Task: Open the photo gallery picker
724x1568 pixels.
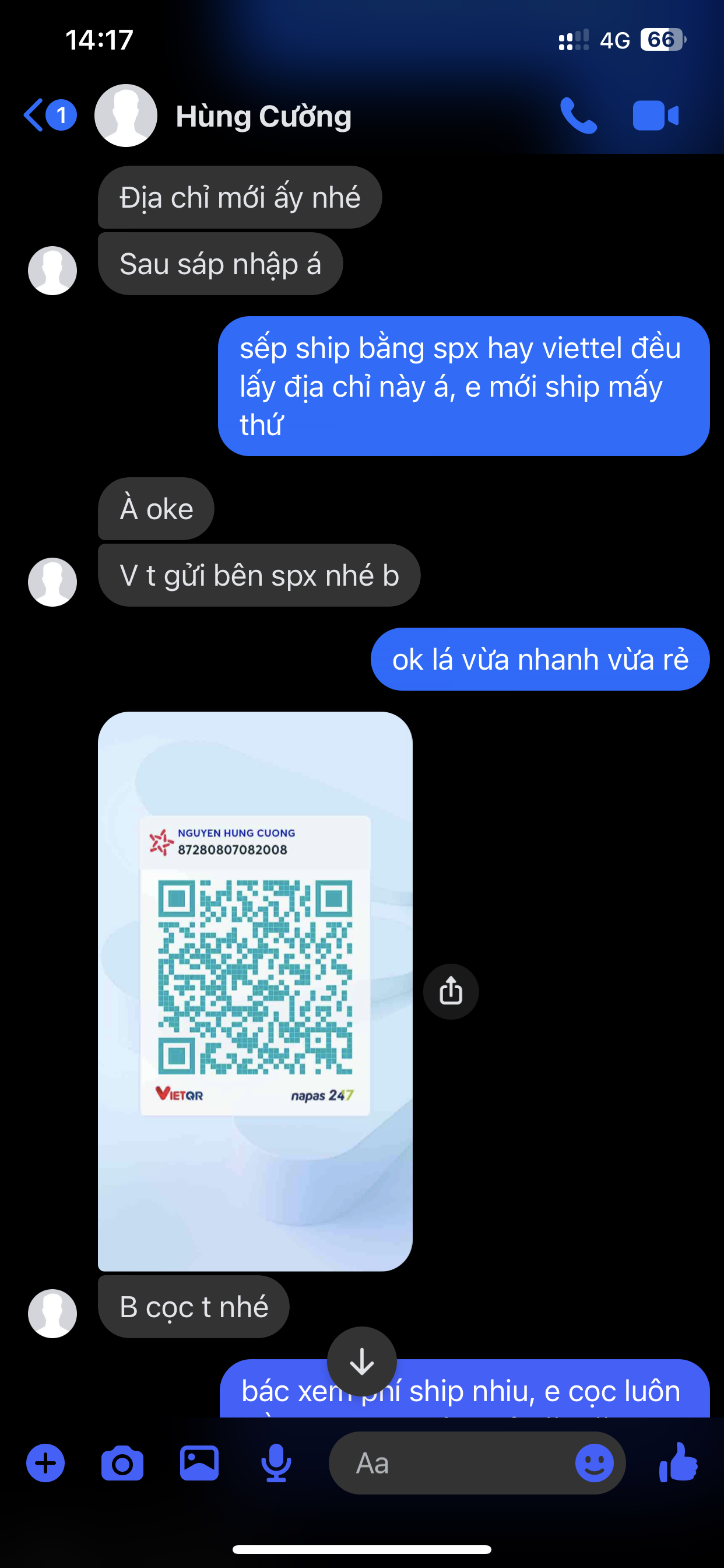Action: [x=199, y=1462]
